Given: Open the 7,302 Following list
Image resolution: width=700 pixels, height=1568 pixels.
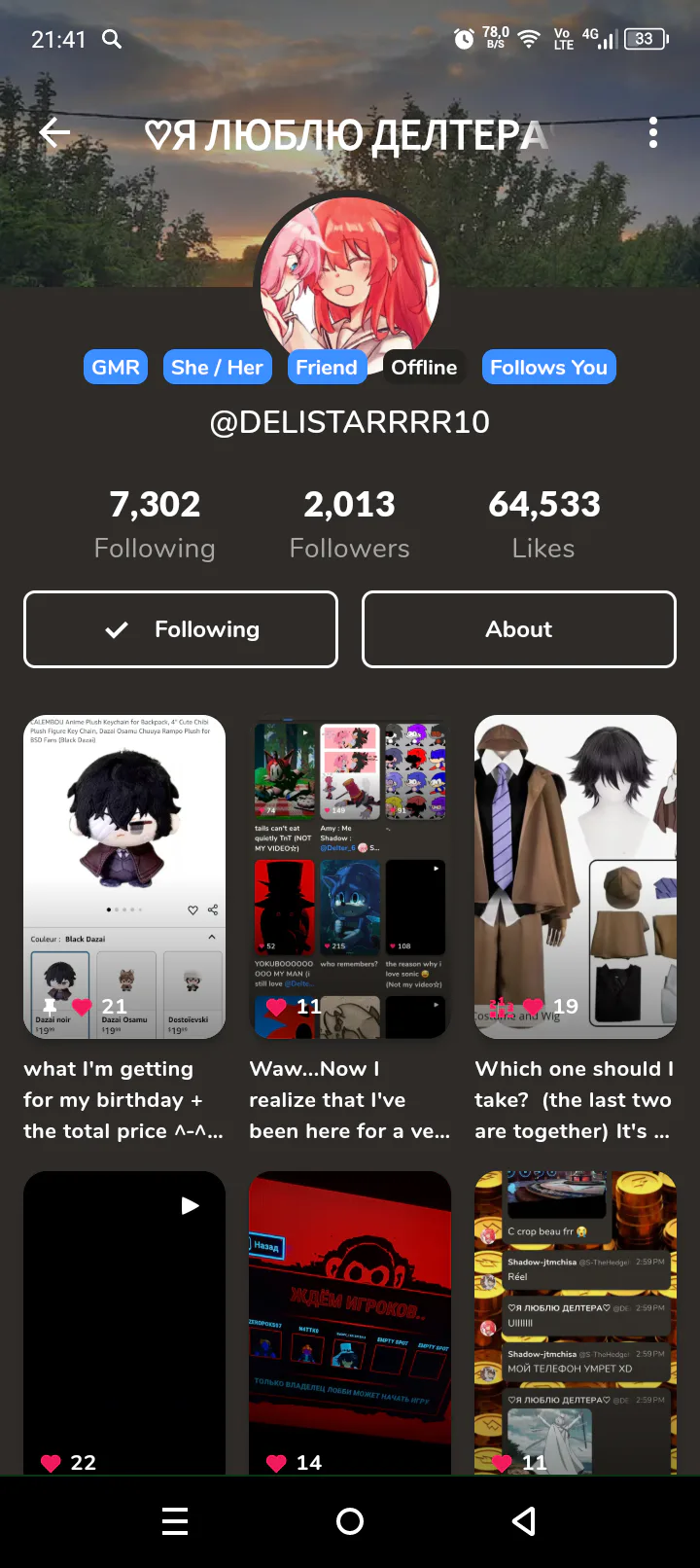Looking at the screenshot, I should (155, 525).
